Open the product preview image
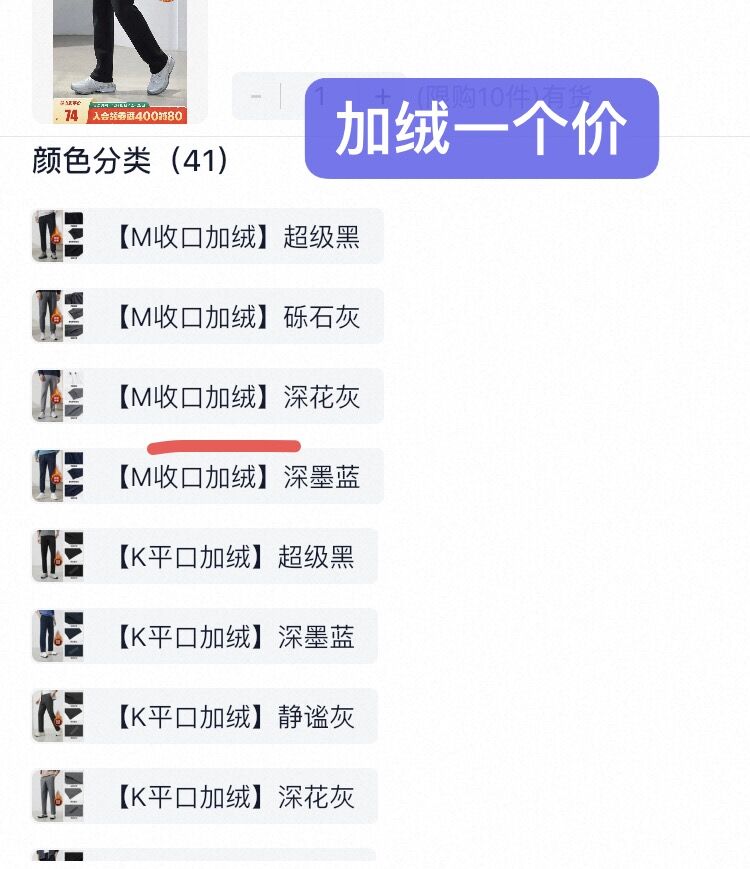This screenshot has width=750, height=869. 120,61
